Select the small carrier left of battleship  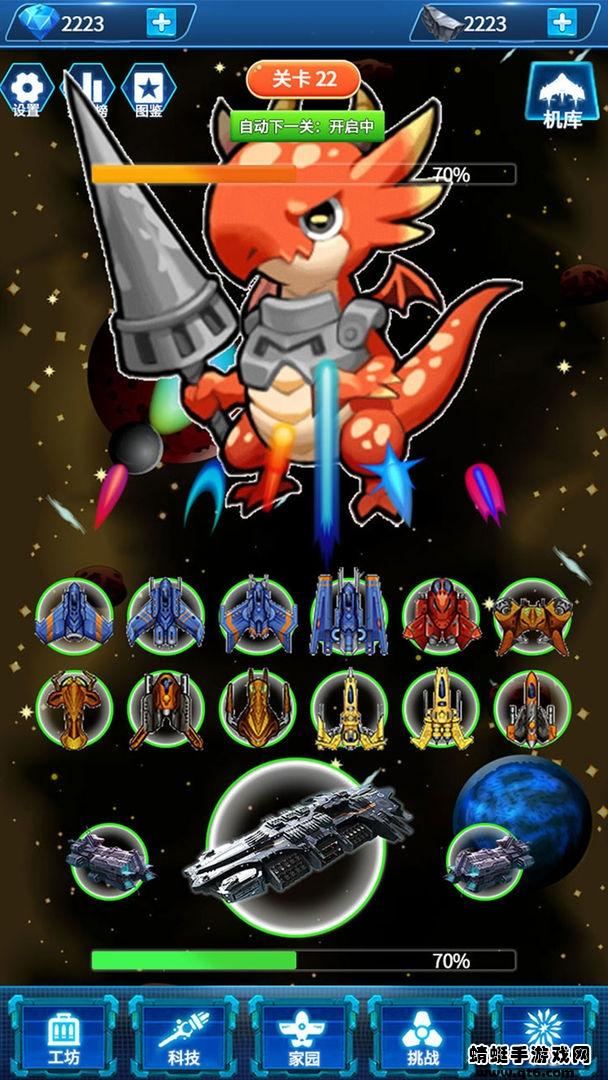(x=108, y=860)
